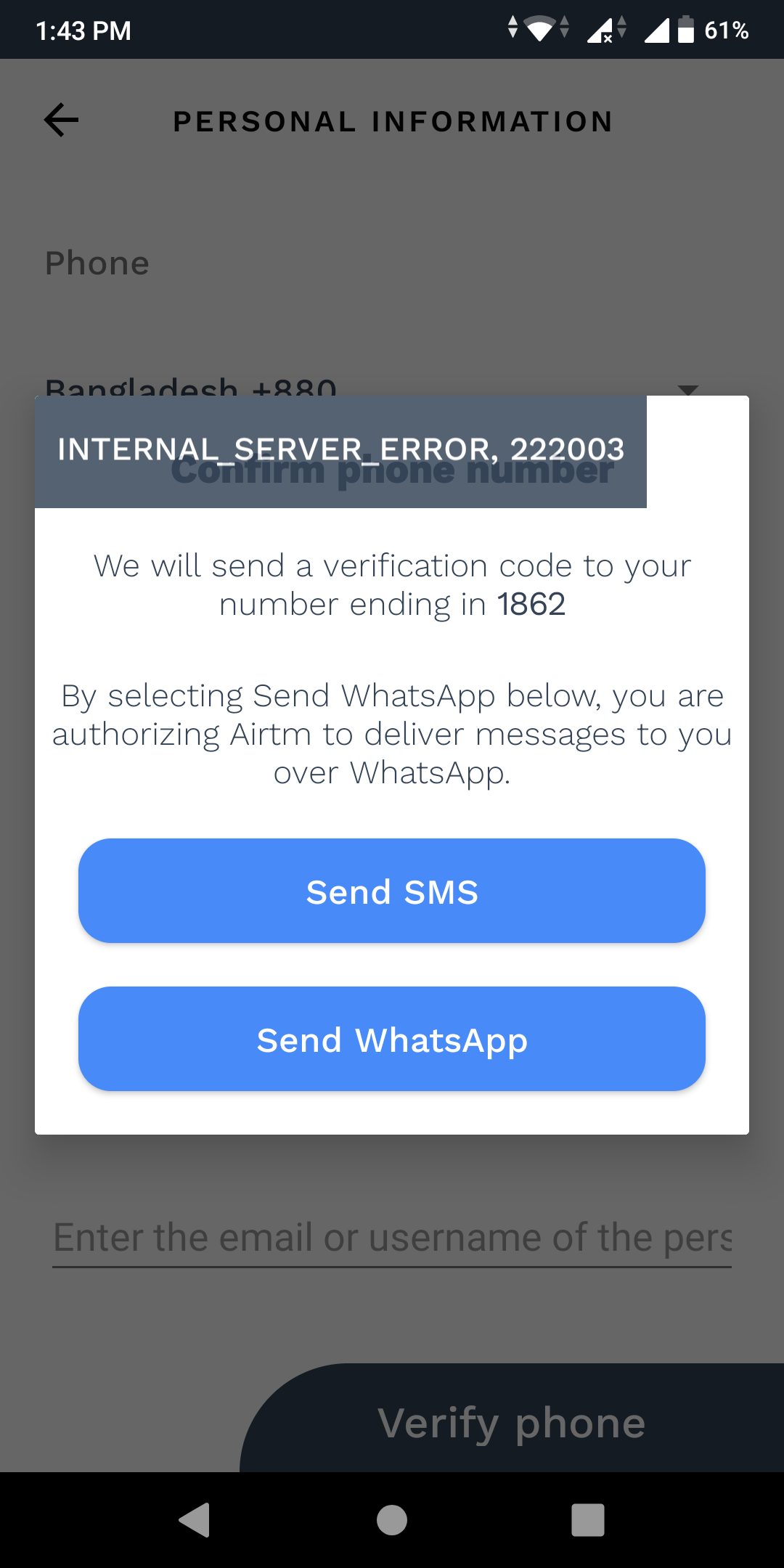Tap the email or username field
This screenshot has height=1568, width=784.
(x=392, y=1237)
